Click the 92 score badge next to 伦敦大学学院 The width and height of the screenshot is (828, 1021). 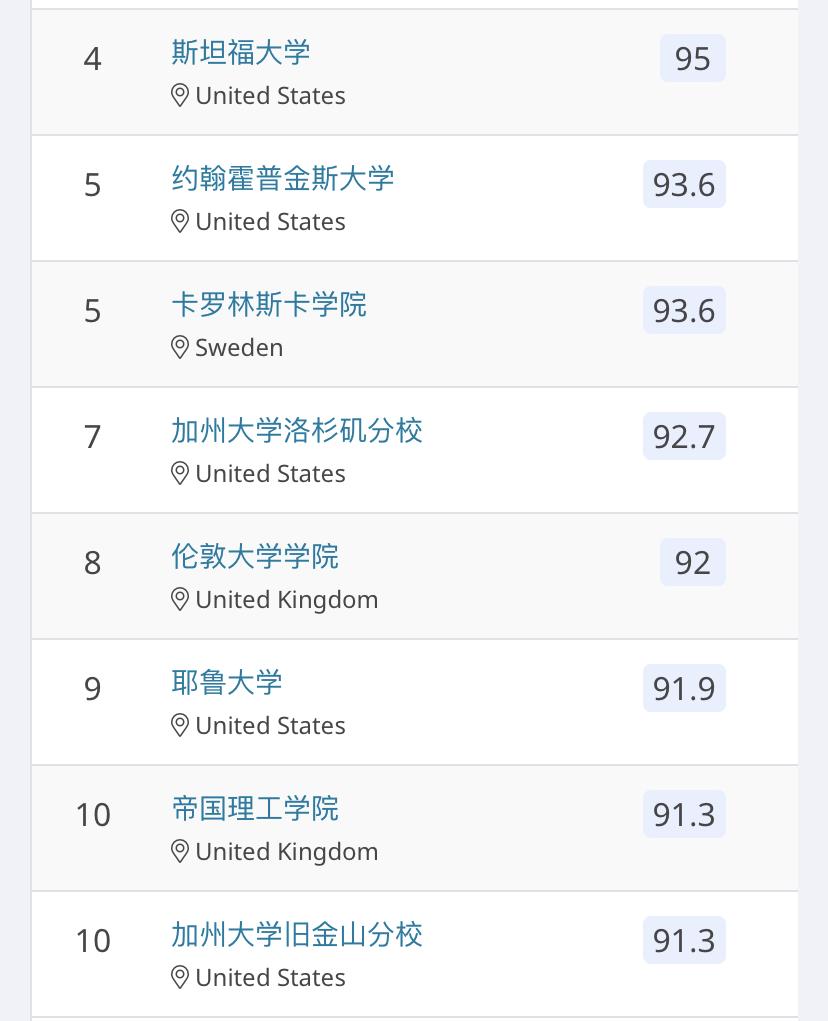point(692,562)
